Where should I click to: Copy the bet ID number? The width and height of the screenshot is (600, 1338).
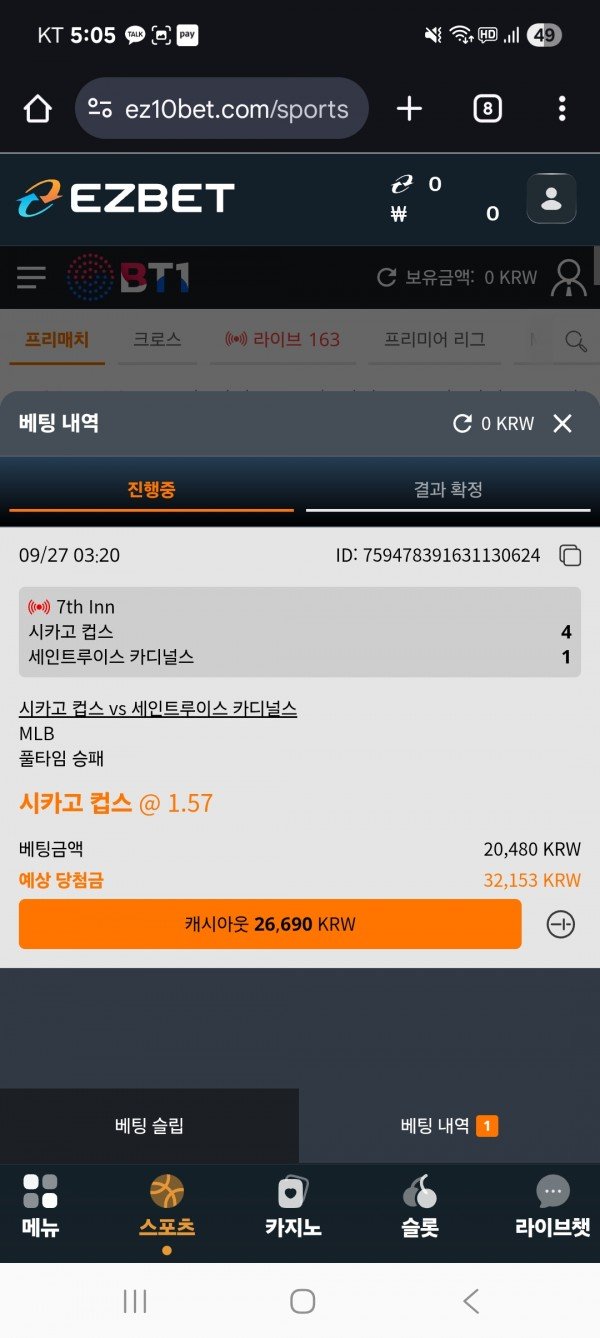(x=570, y=555)
